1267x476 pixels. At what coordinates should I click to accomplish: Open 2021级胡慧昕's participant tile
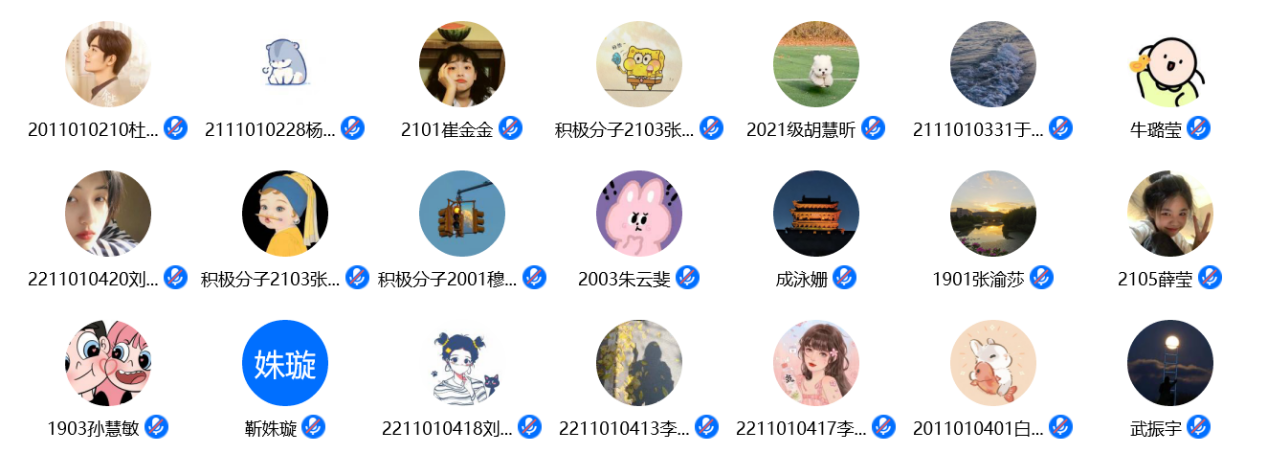click(x=816, y=65)
